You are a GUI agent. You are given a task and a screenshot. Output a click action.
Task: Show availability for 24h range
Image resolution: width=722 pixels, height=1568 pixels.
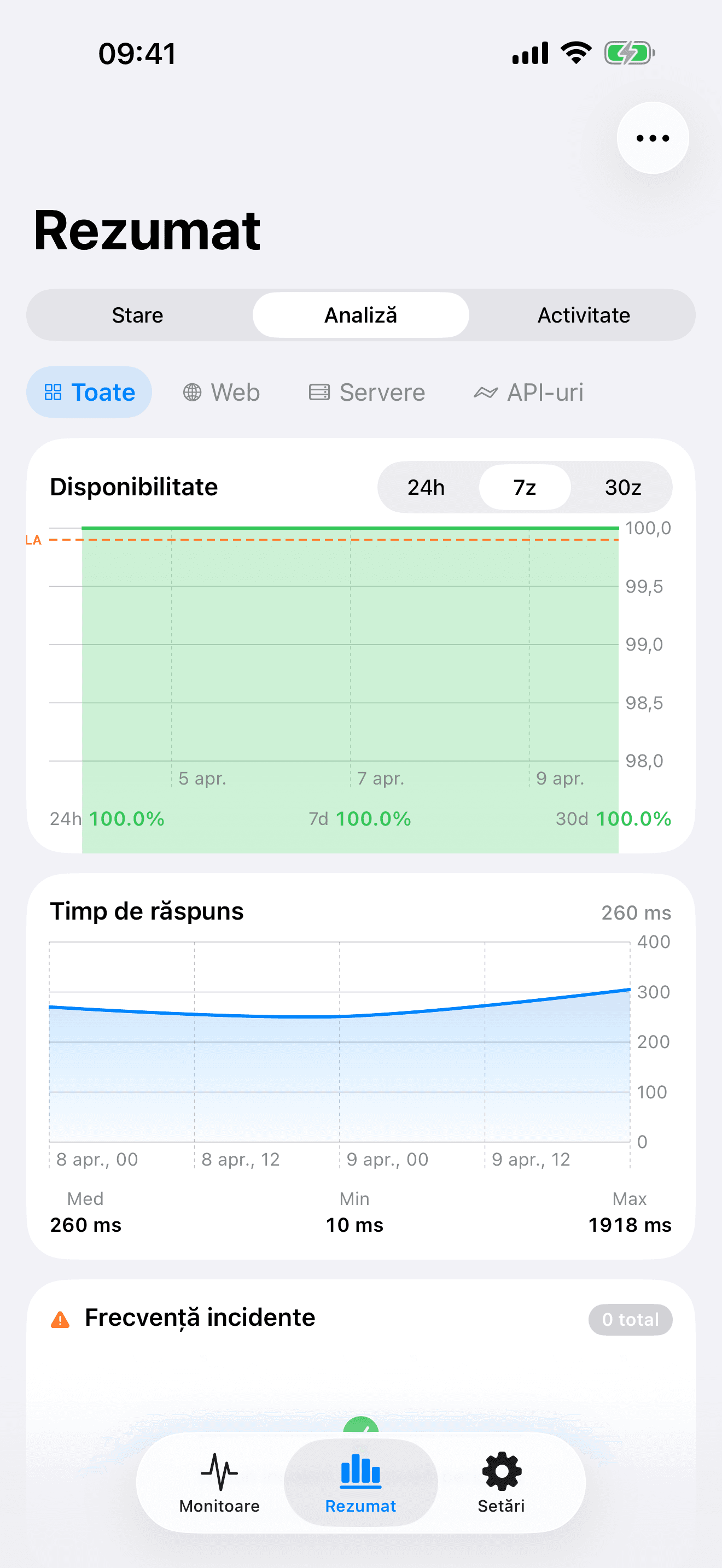[x=426, y=487]
